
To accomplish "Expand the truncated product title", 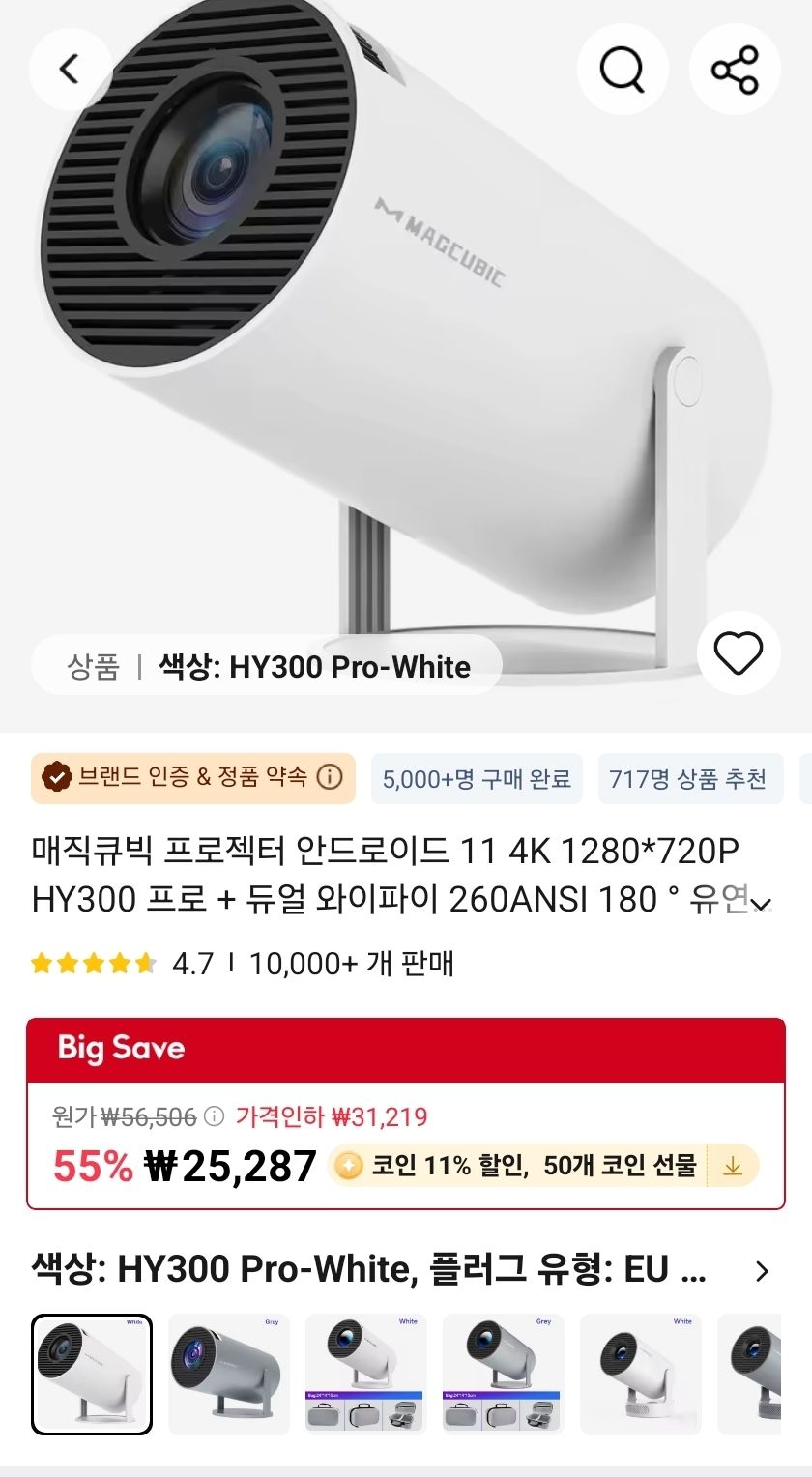I will click(763, 903).
